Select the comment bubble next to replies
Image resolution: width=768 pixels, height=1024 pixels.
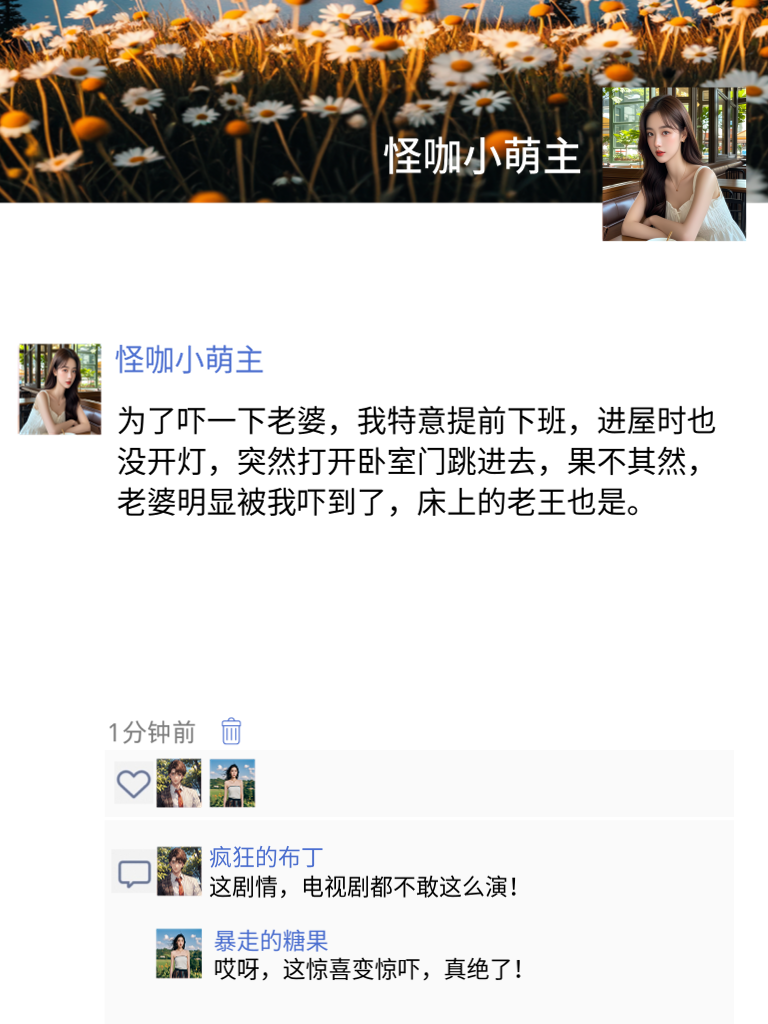pos(133,873)
